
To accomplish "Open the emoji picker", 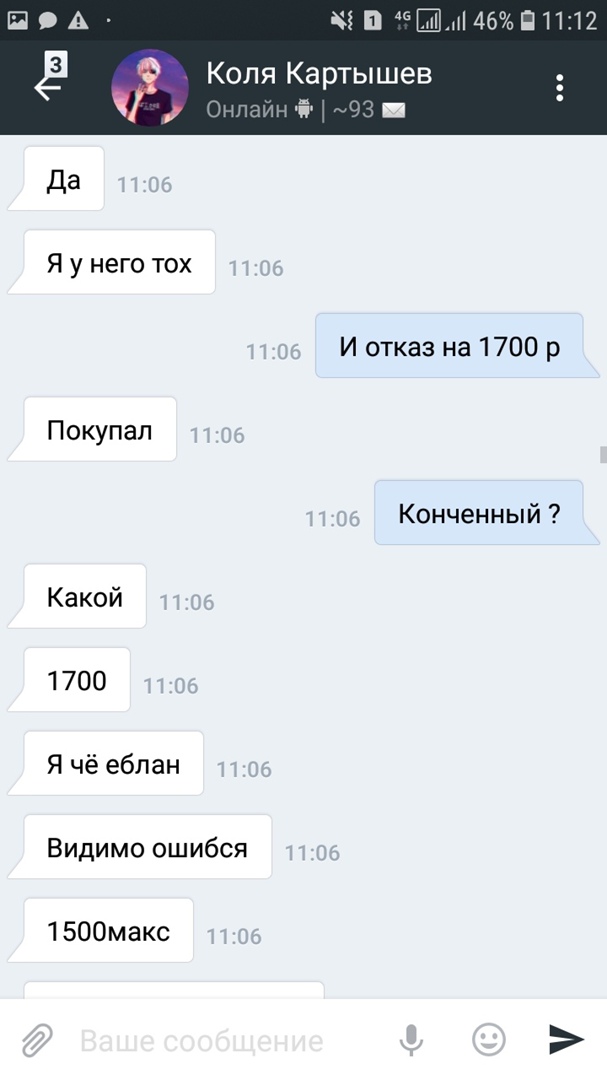I will point(488,1040).
